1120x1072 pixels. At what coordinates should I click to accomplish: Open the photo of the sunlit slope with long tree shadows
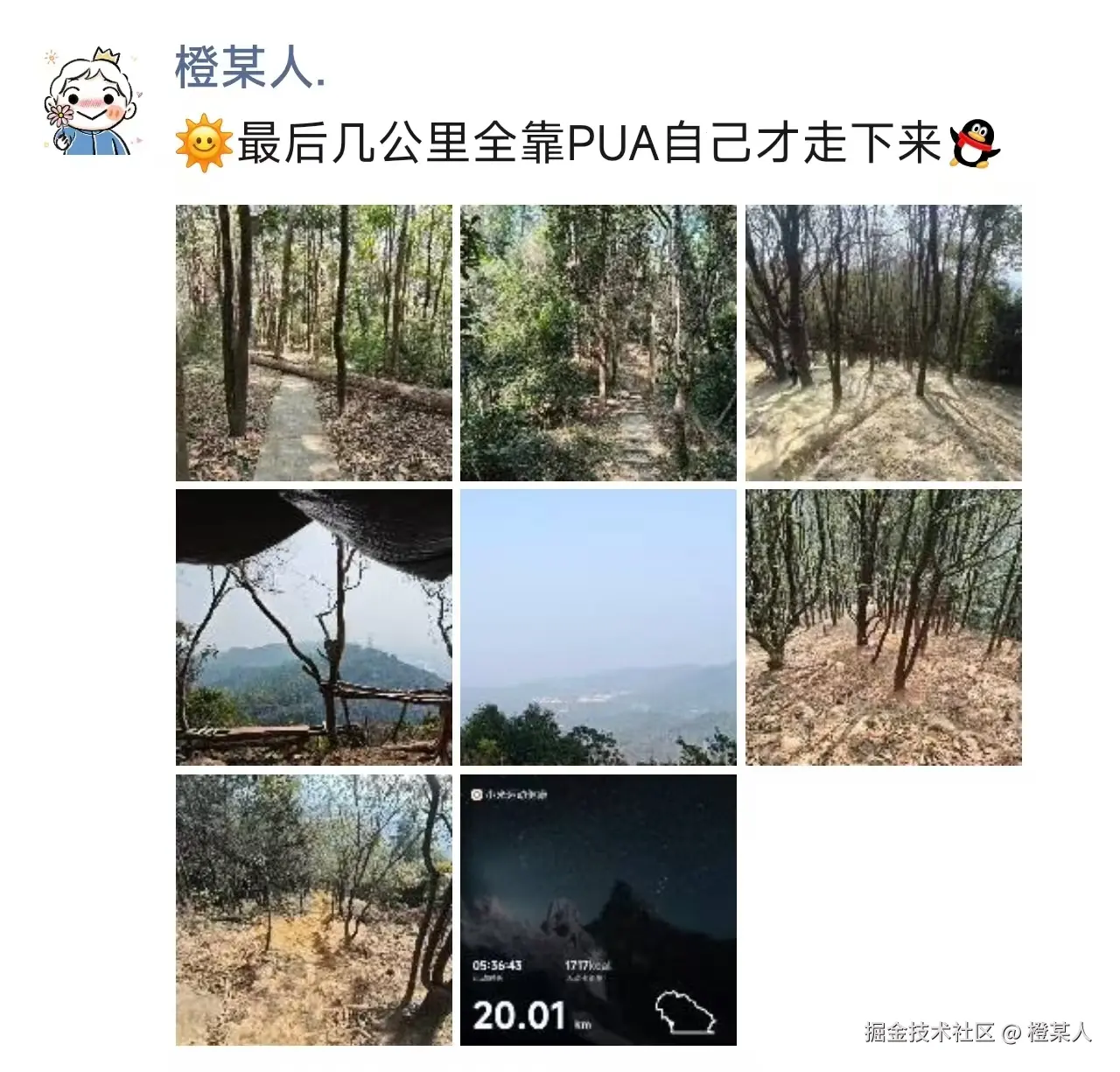click(x=883, y=343)
